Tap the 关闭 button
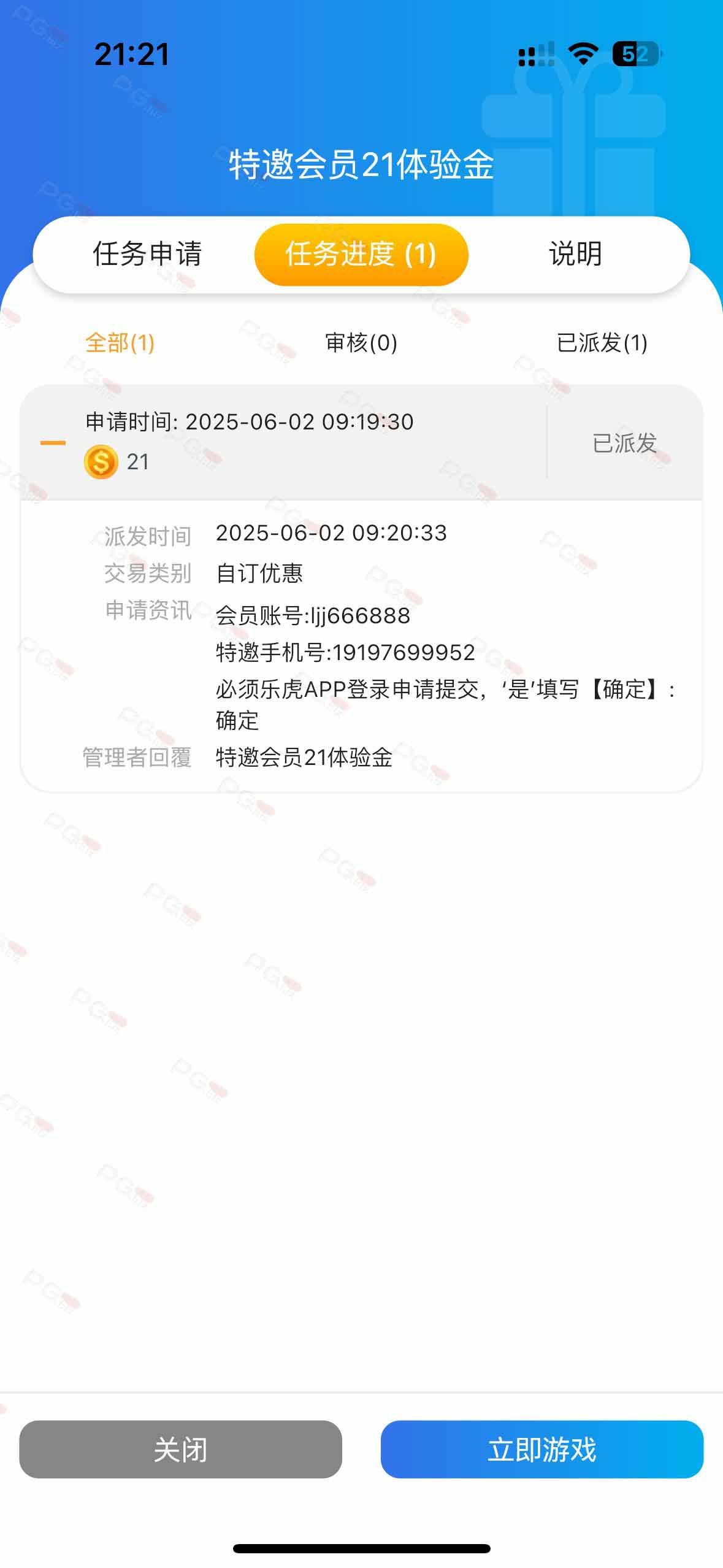Image resolution: width=723 pixels, height=1568 pixels. (180, 1449)
